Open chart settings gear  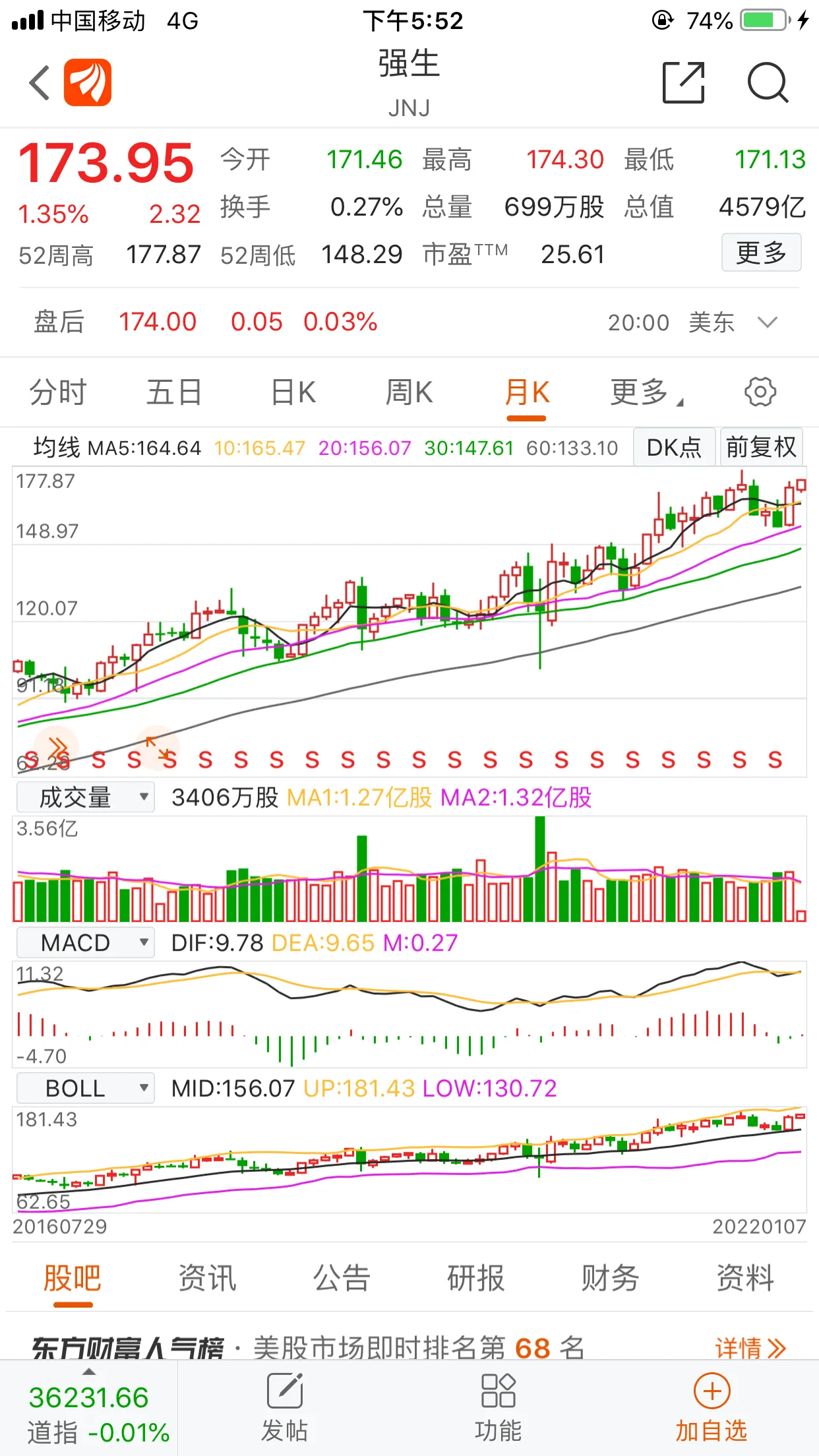(x=760, y=392)
